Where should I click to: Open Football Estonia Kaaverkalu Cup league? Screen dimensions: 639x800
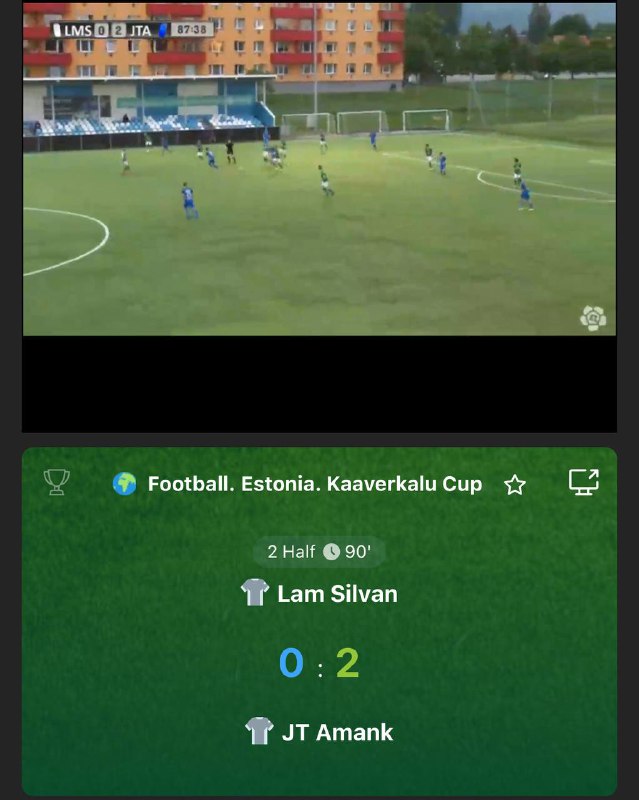point(314,484)
